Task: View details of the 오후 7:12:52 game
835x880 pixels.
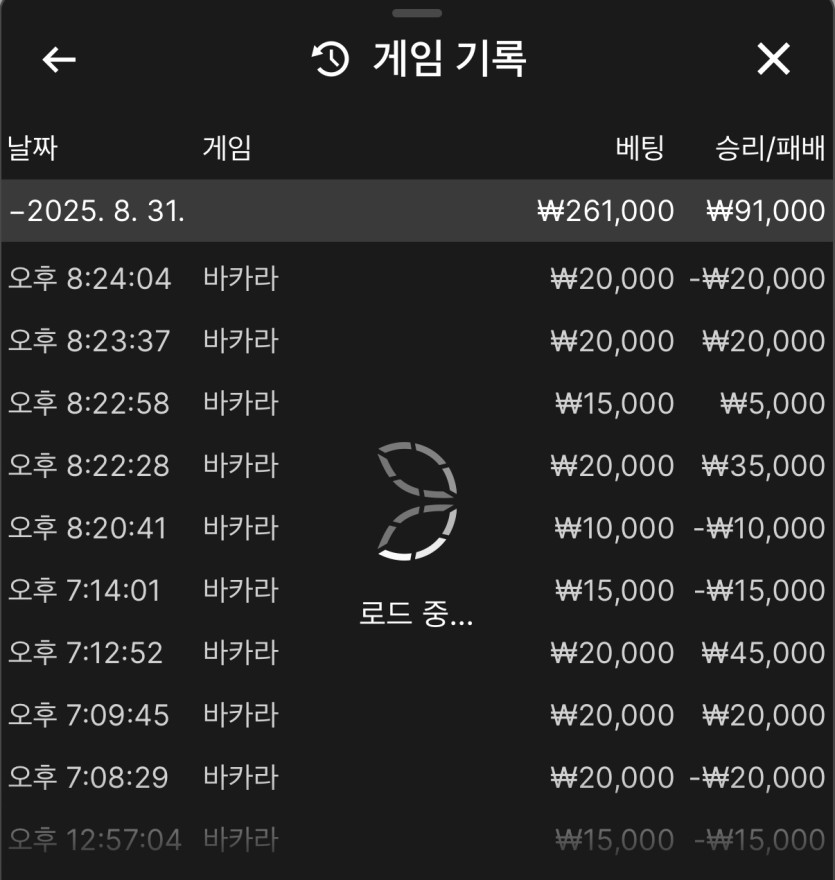Action: 416,653
